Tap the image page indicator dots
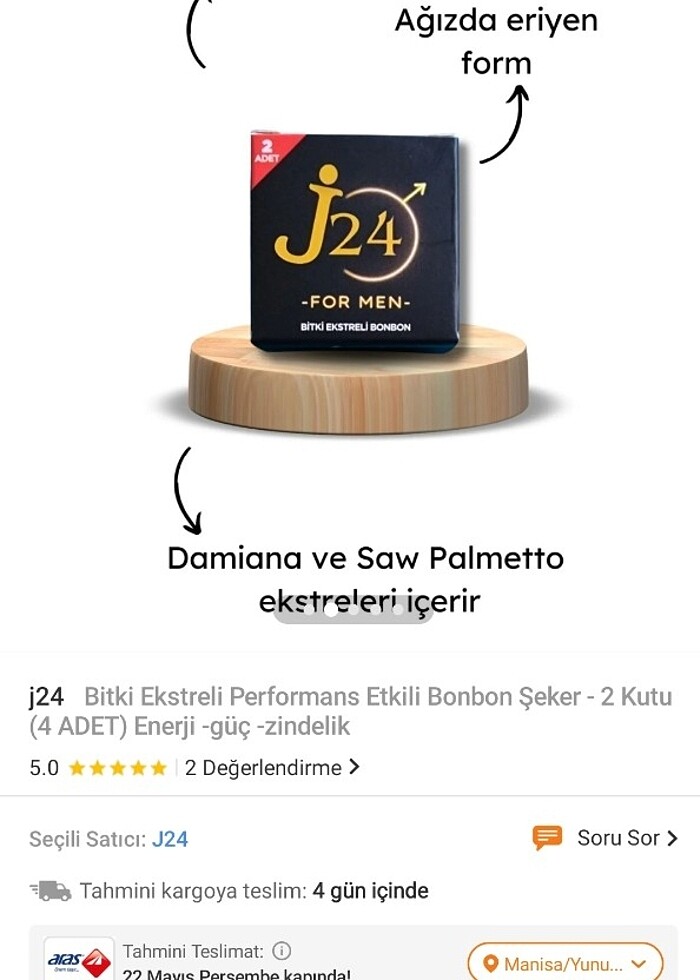700x980 pixels. point(352,609)
